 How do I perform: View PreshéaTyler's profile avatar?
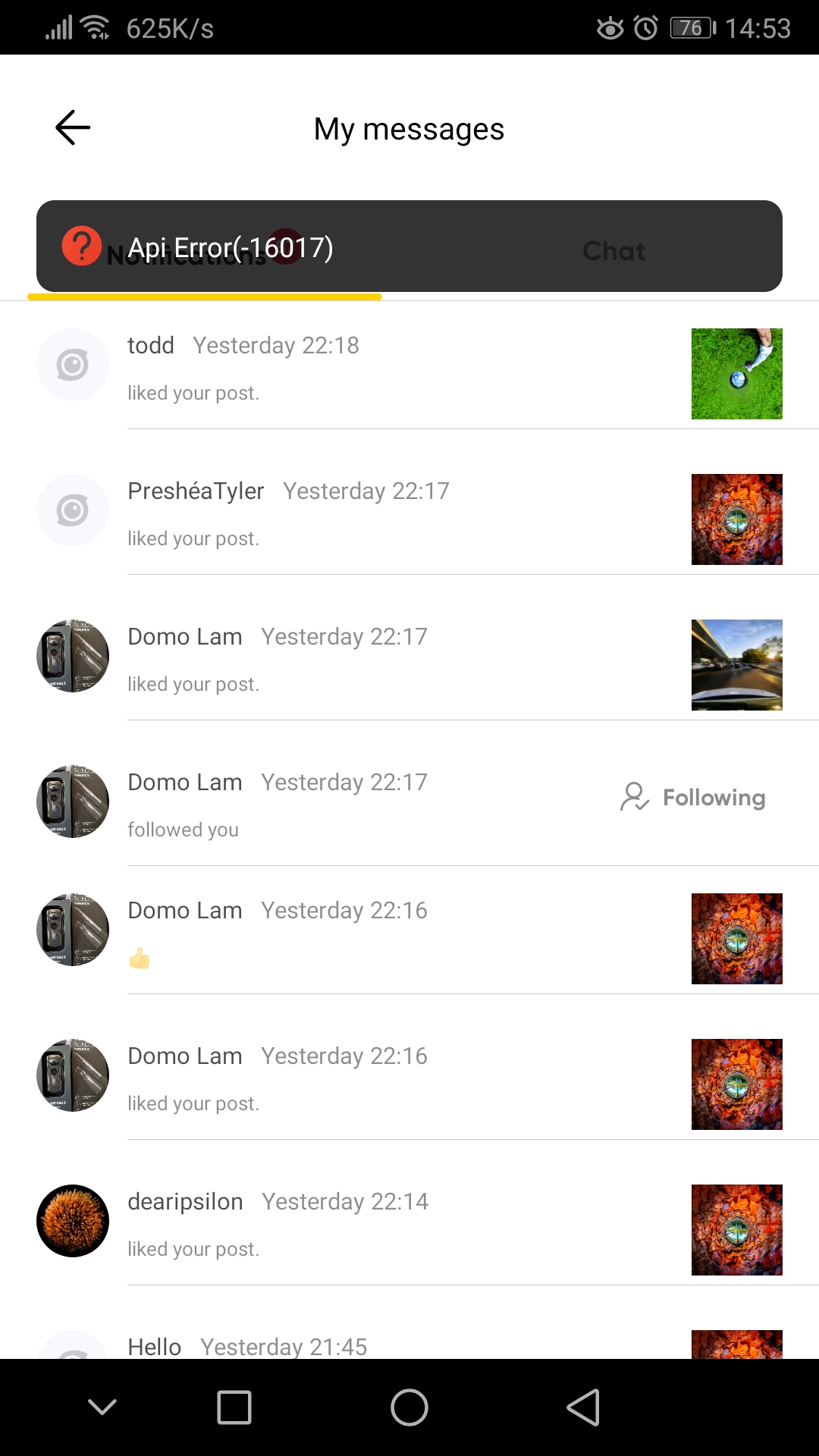[73, 510]
